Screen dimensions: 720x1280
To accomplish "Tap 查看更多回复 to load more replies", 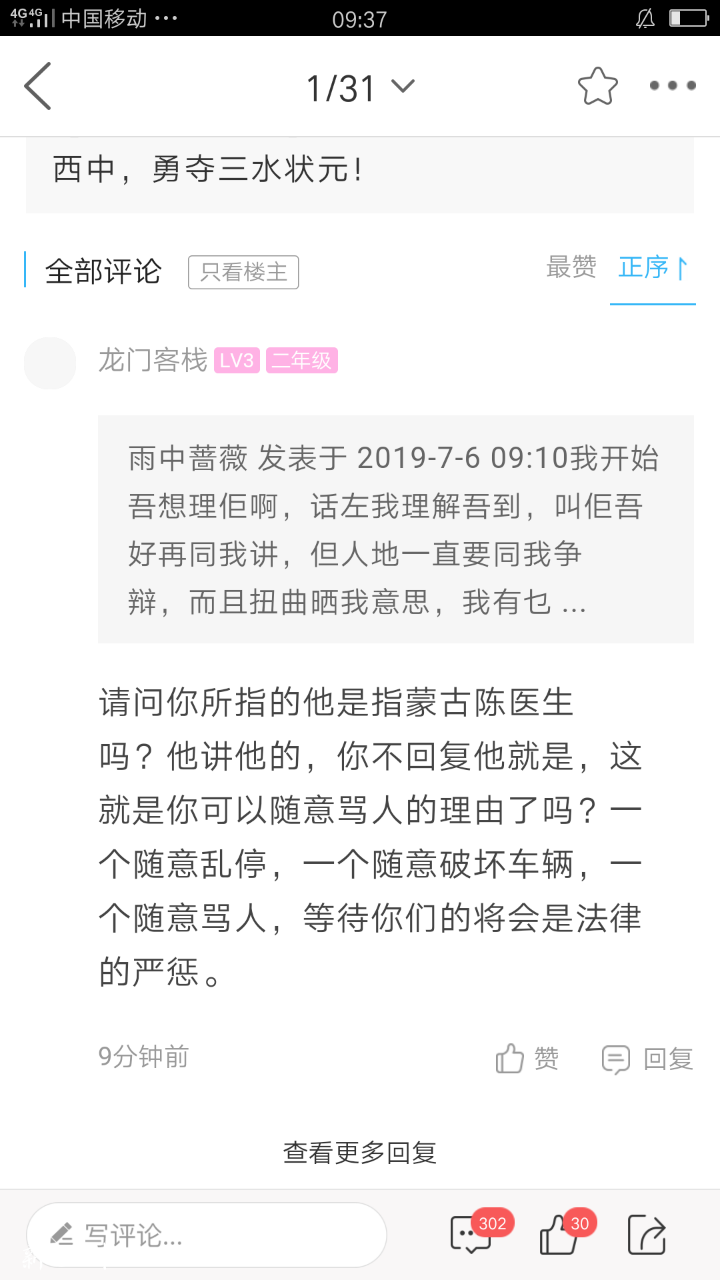I will click(360, 1152).
